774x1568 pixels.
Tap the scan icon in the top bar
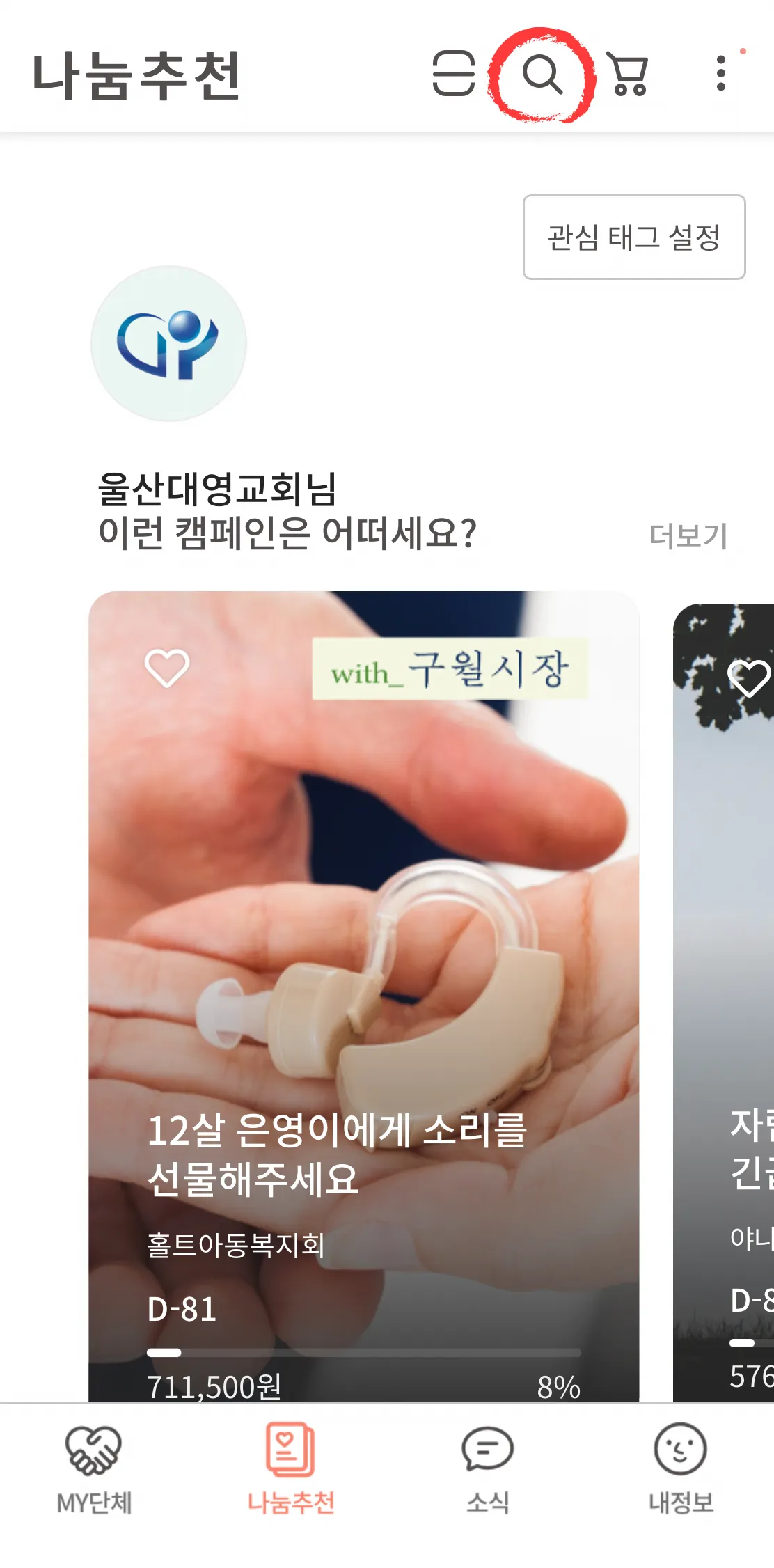[x=453, y=74]
